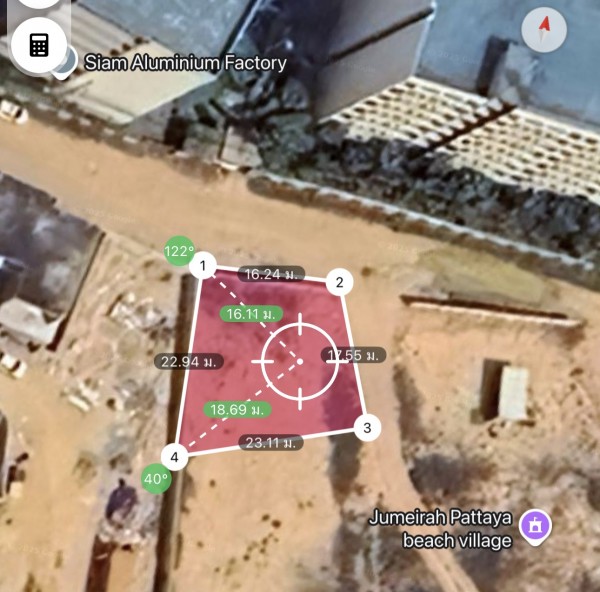Open Siam Aluminium Factory place marker
This screenshot has height=592, width=600.
66,63
